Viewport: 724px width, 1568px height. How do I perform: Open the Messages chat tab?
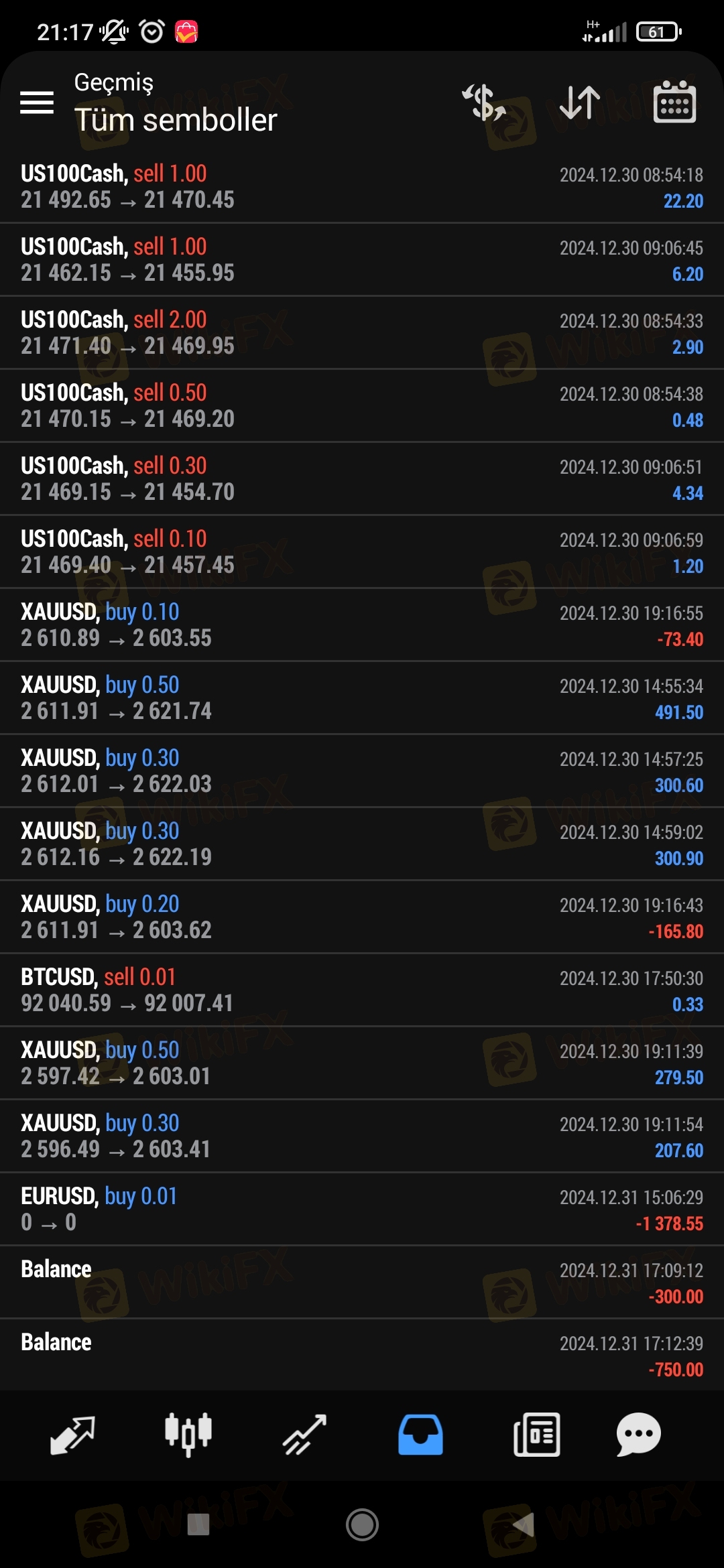click(x=639, y=1435)
